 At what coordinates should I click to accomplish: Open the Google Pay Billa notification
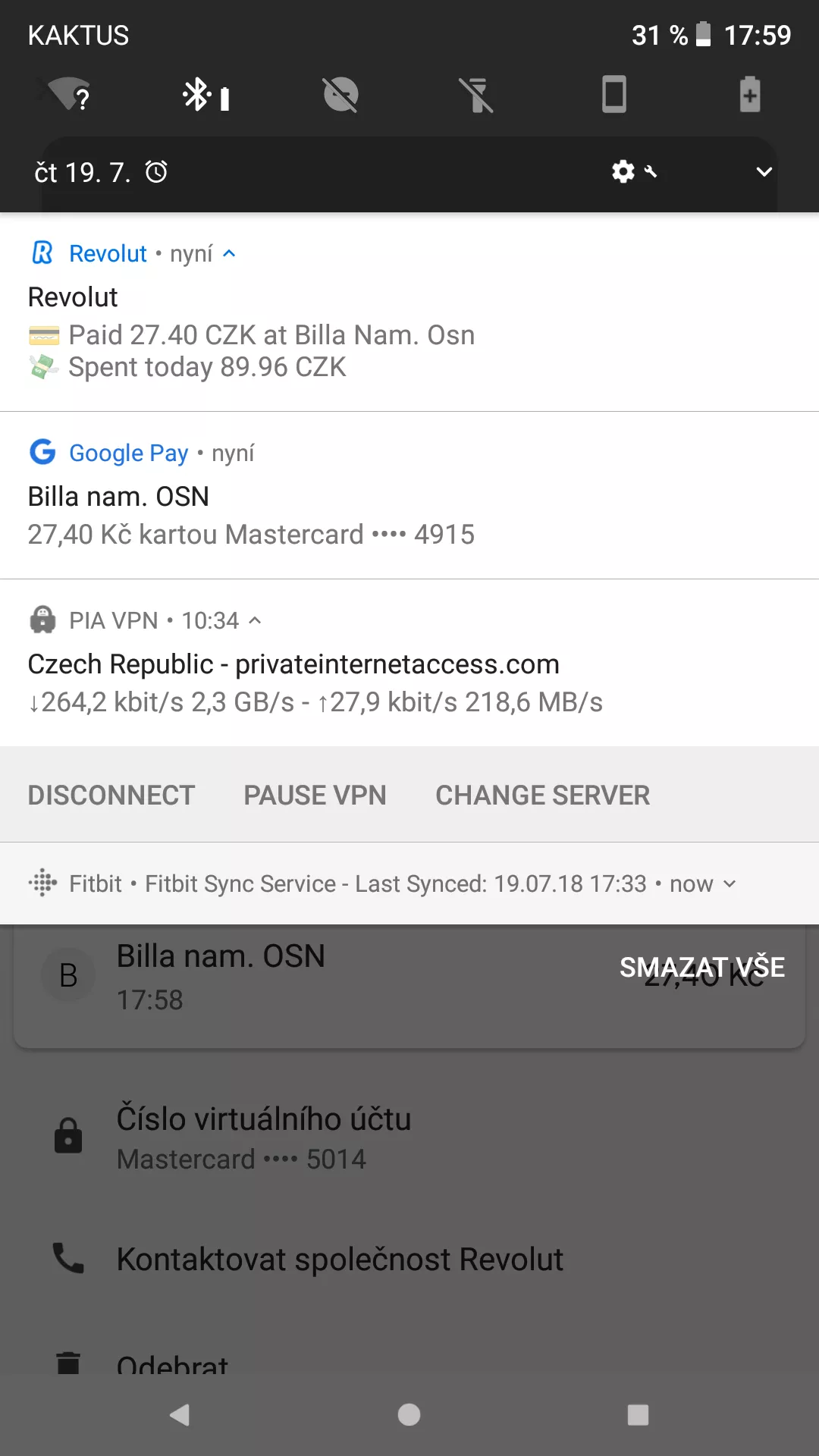click(409, 495)
